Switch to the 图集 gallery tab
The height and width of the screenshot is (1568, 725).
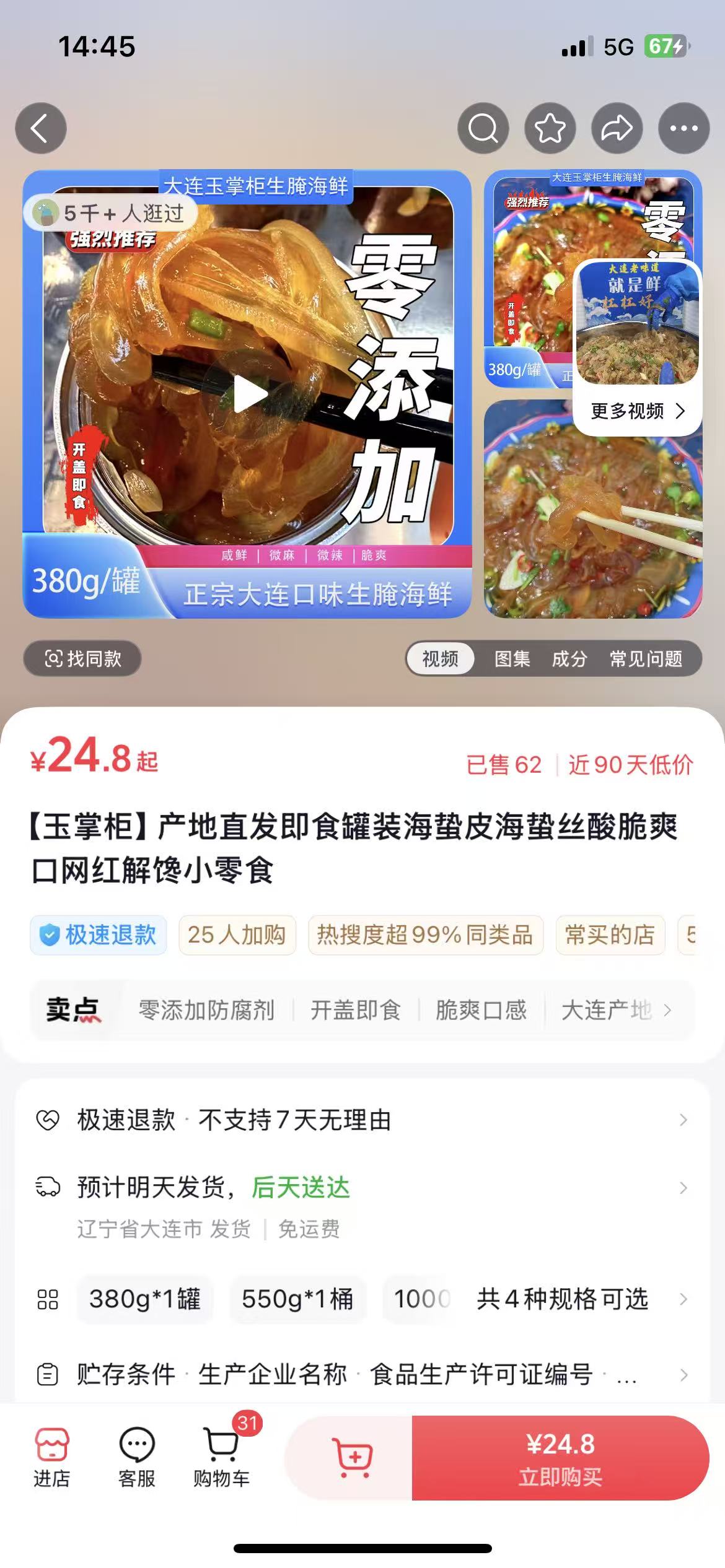(511, 659)
